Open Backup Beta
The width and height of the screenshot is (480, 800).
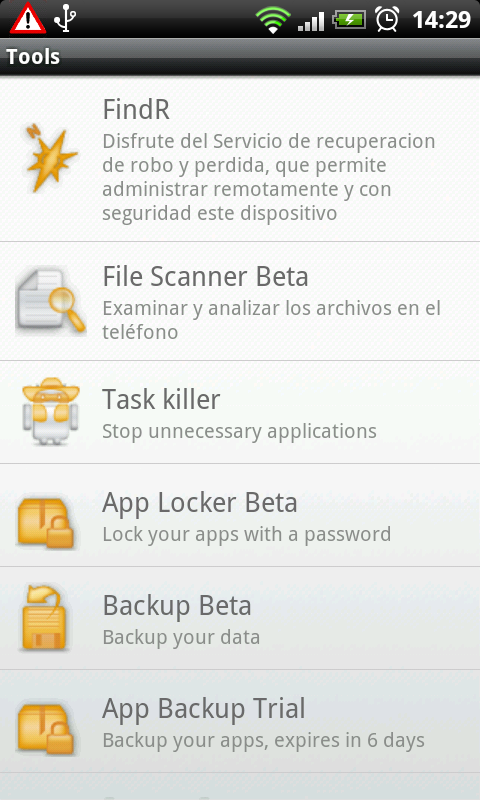point(240,618)
